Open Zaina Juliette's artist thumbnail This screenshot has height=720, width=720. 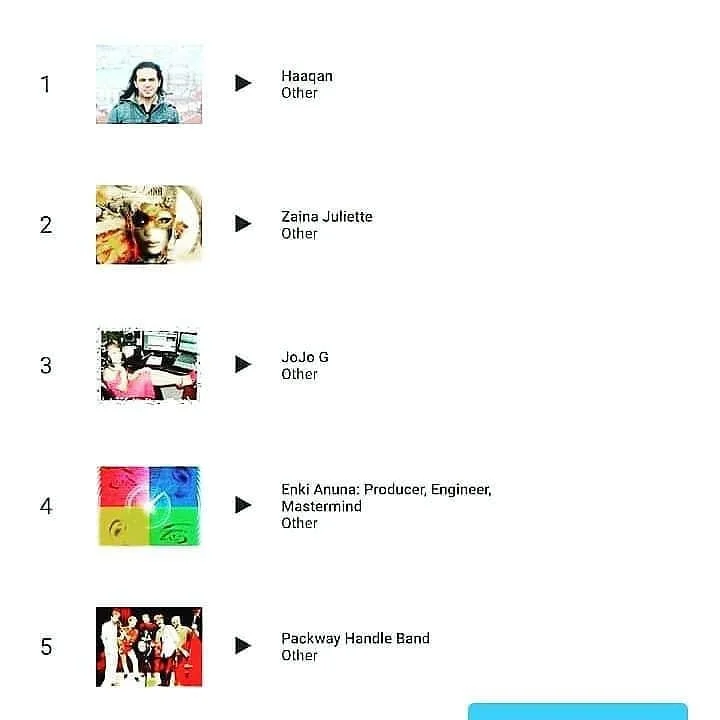click(x=149, y=224)
